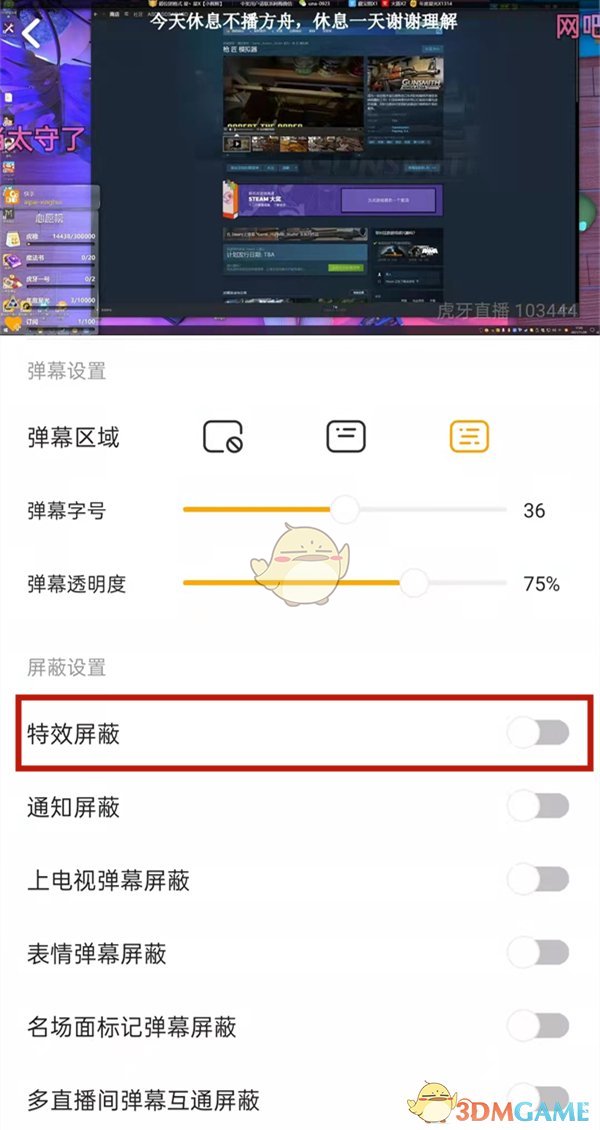Switch on 名场面标记弹幕屏蔽
This screenshot has height=1130, width=600.
538,1026
